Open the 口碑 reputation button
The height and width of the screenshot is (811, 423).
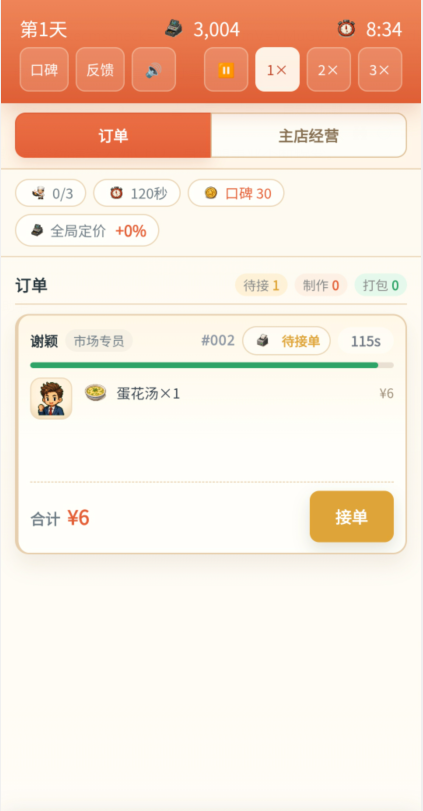pos(44,70)
